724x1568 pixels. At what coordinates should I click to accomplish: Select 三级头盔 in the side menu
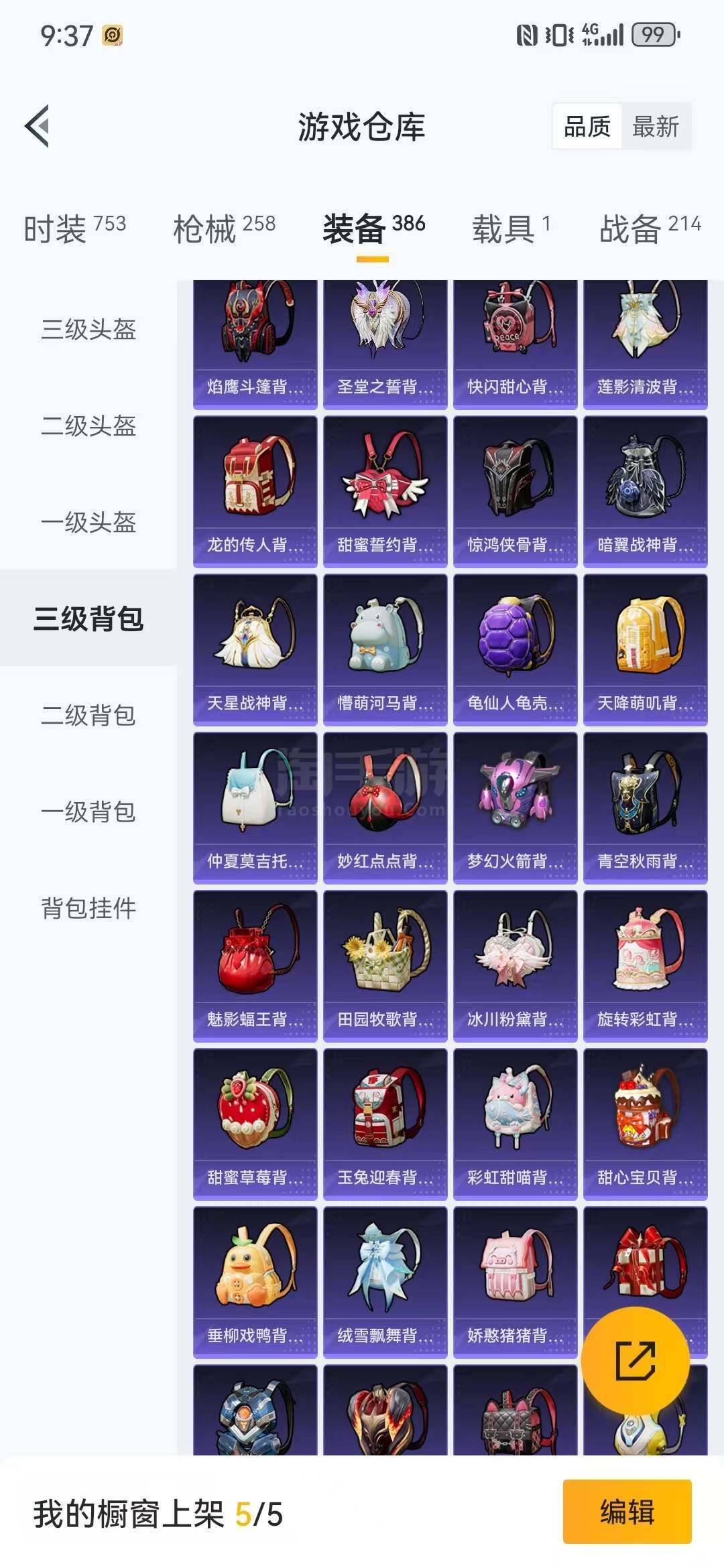[88, 330]
